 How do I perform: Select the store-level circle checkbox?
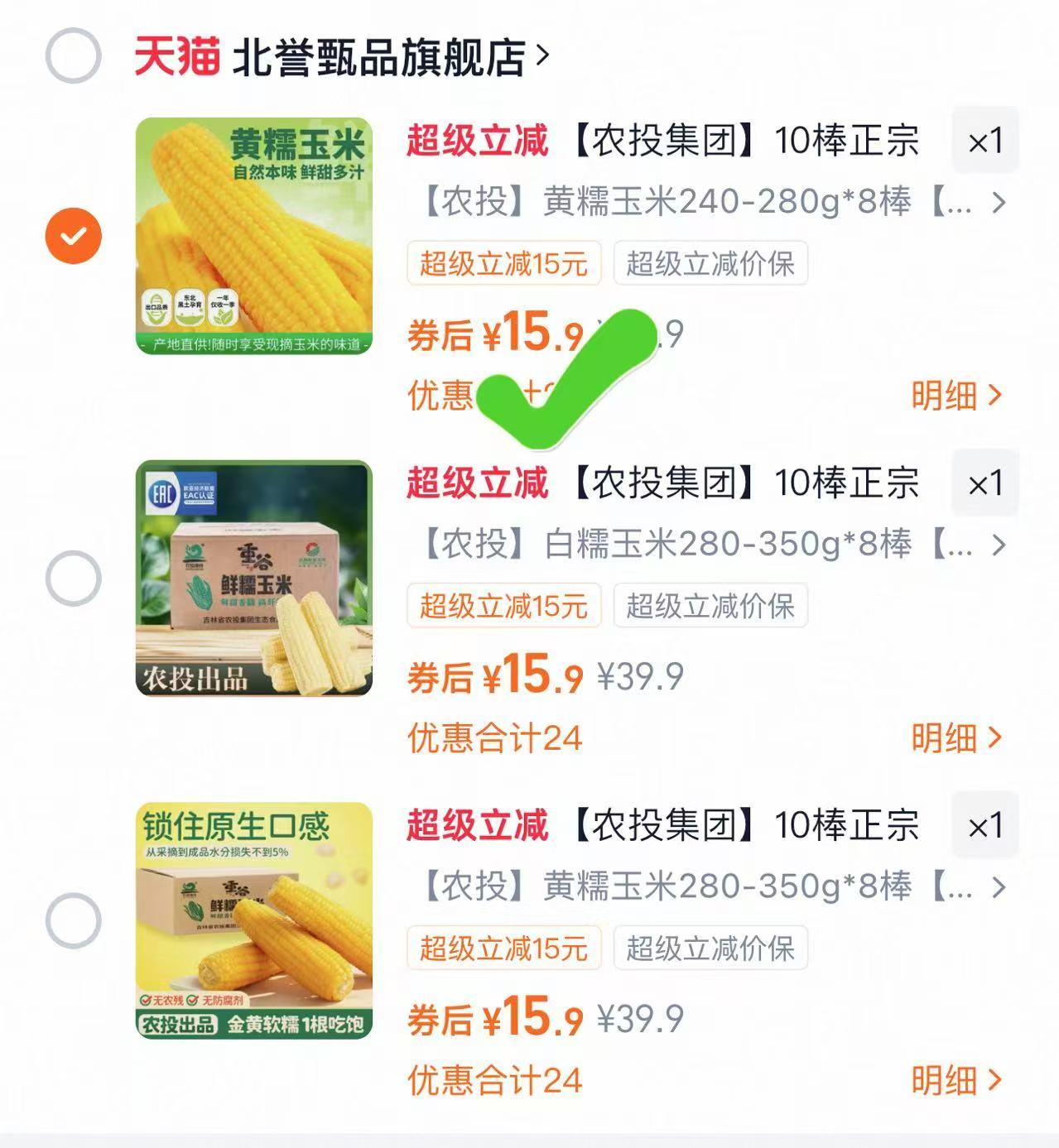(x=72, y=54)
